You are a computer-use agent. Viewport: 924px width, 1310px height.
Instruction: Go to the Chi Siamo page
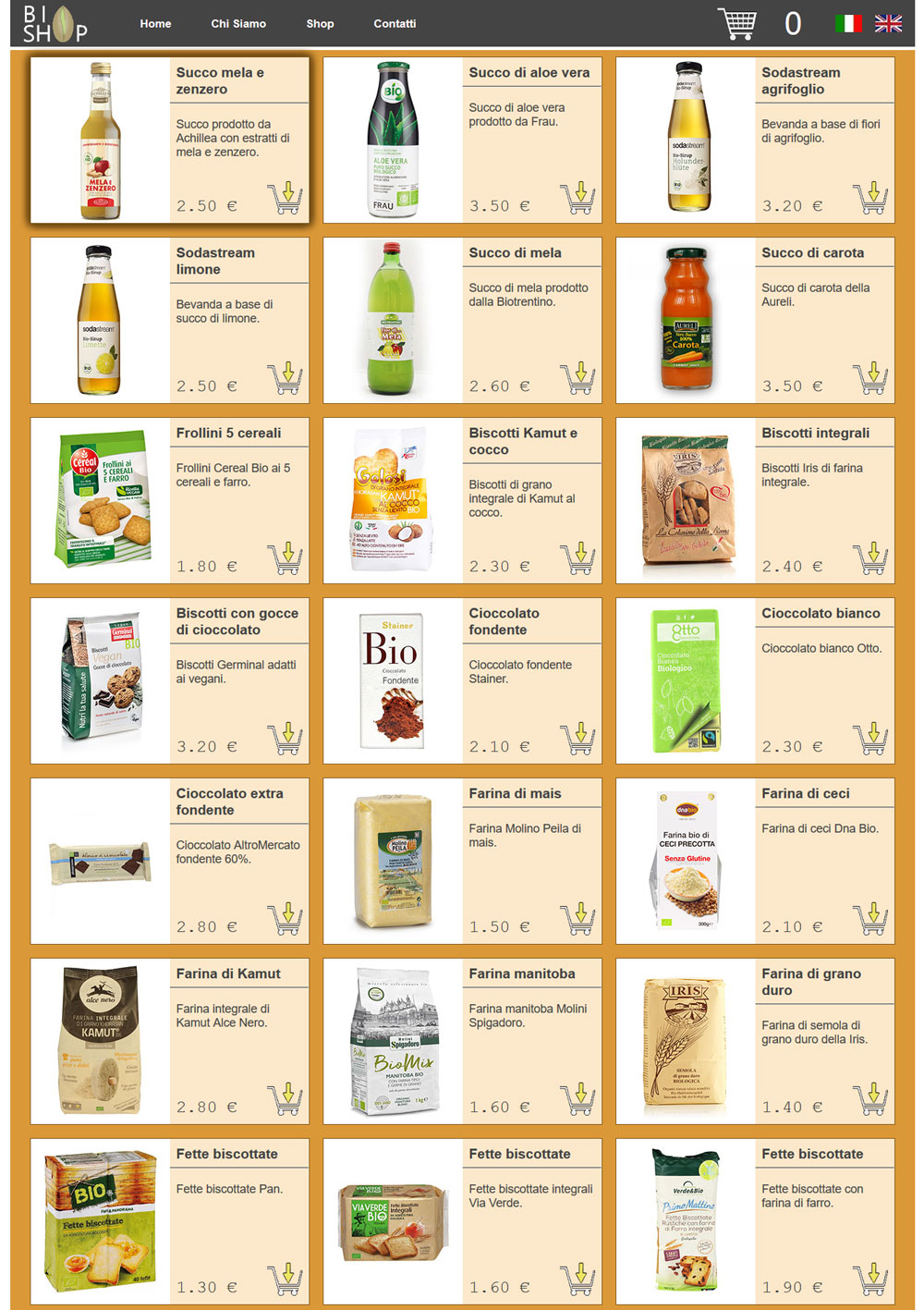238,24
